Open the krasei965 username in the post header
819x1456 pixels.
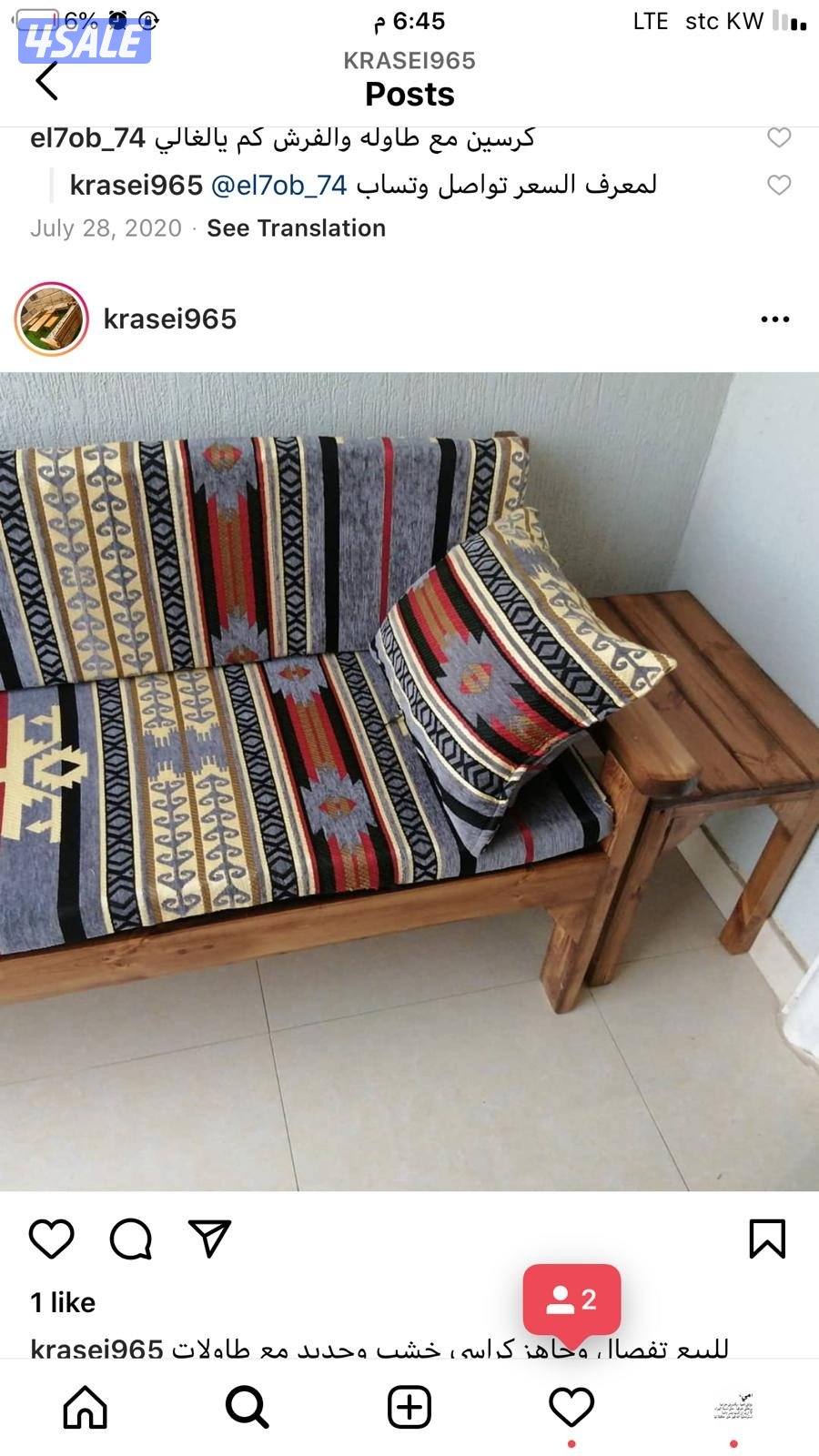[x=170, y=319]
